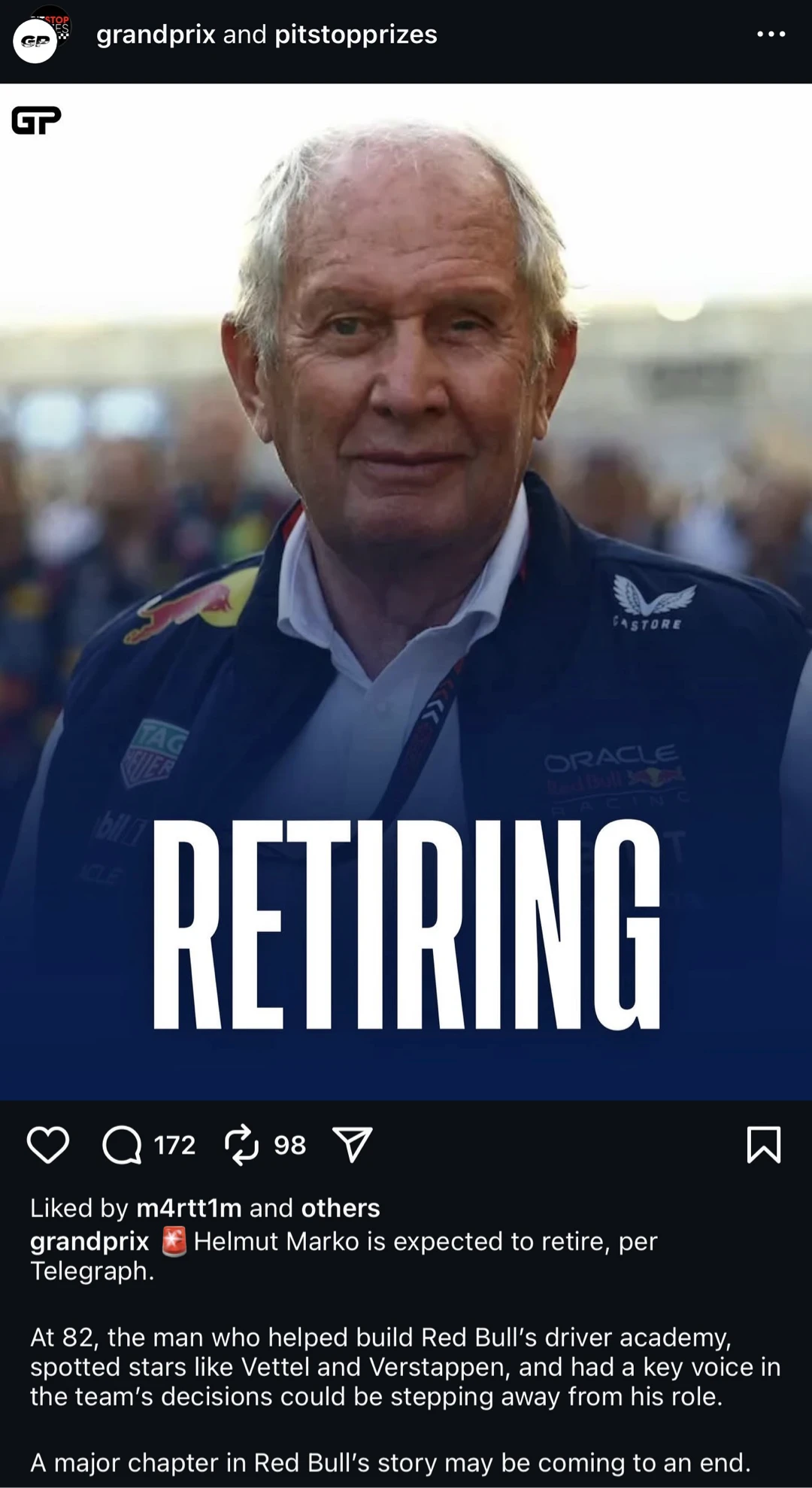Open grandprix username in the caption

click(x=89, y=1241)
